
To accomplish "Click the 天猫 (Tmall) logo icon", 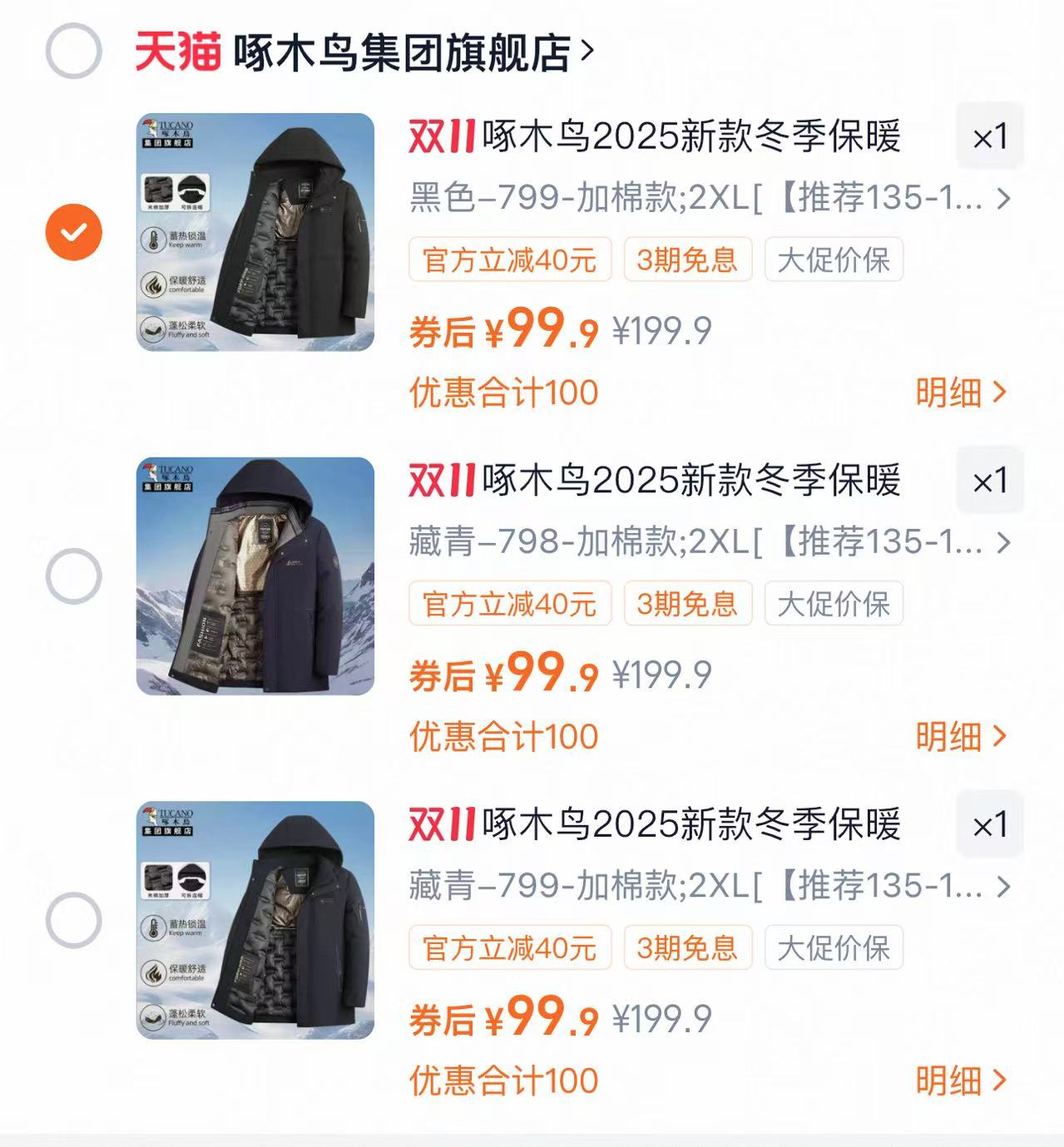I will click(x=177, y=52).
